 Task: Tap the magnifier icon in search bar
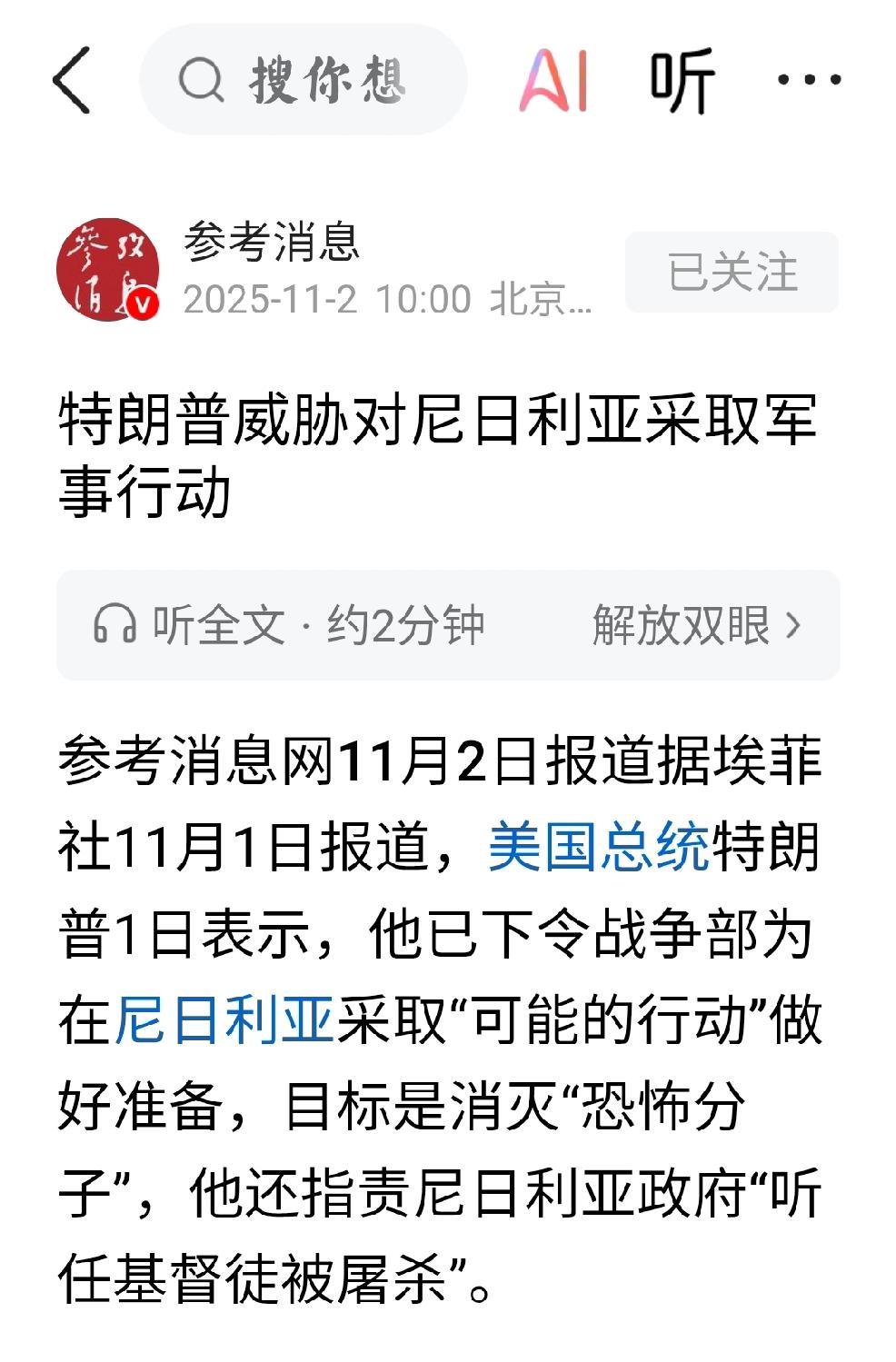201,82
